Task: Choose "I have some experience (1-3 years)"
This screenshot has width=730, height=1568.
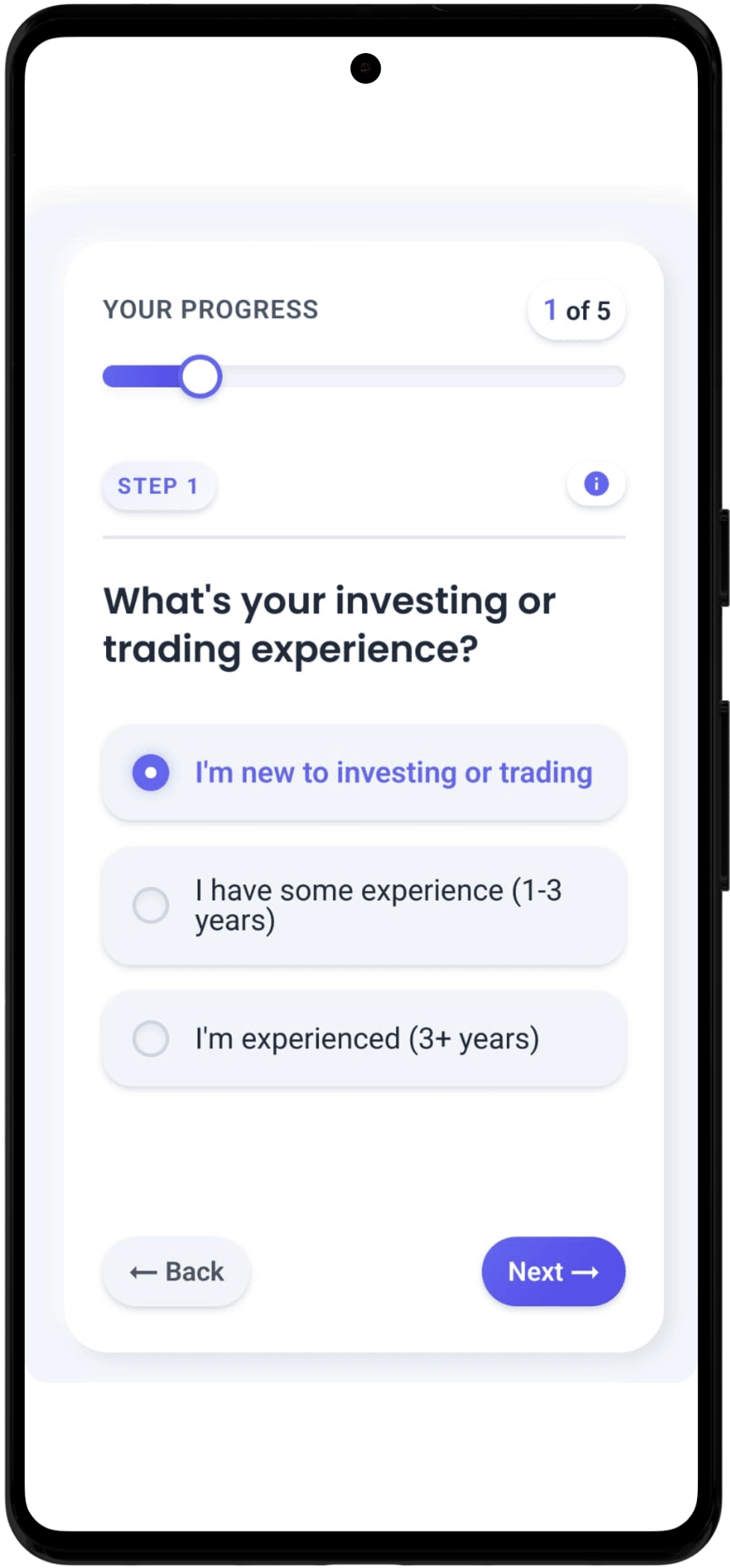Action: [364, 905]
